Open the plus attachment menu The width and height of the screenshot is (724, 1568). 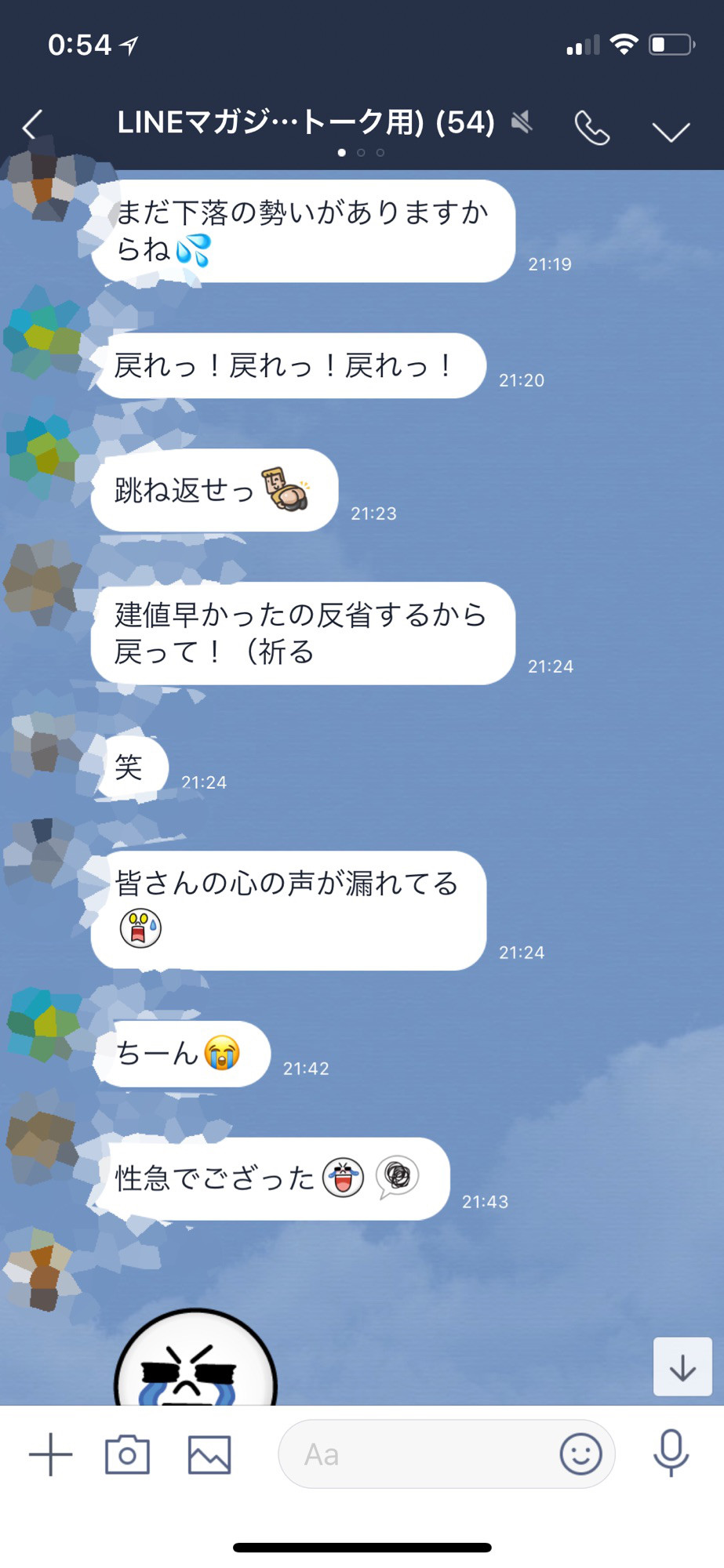click(50, 1454)
